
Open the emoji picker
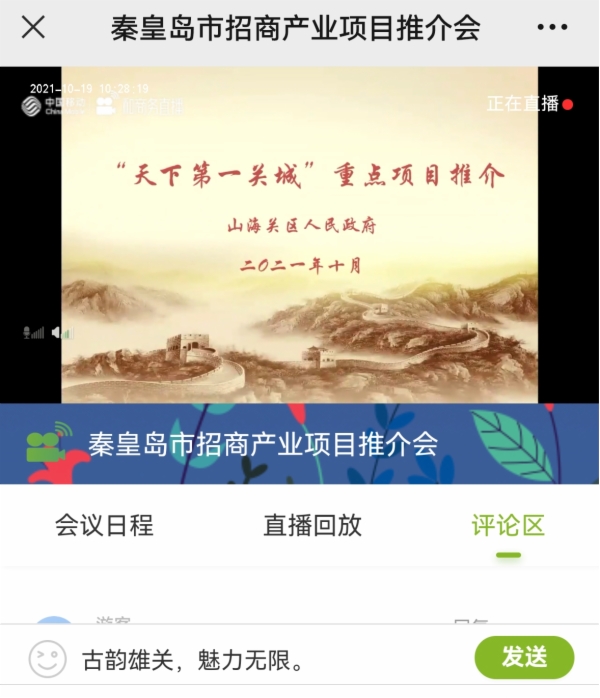coord(47,659)
